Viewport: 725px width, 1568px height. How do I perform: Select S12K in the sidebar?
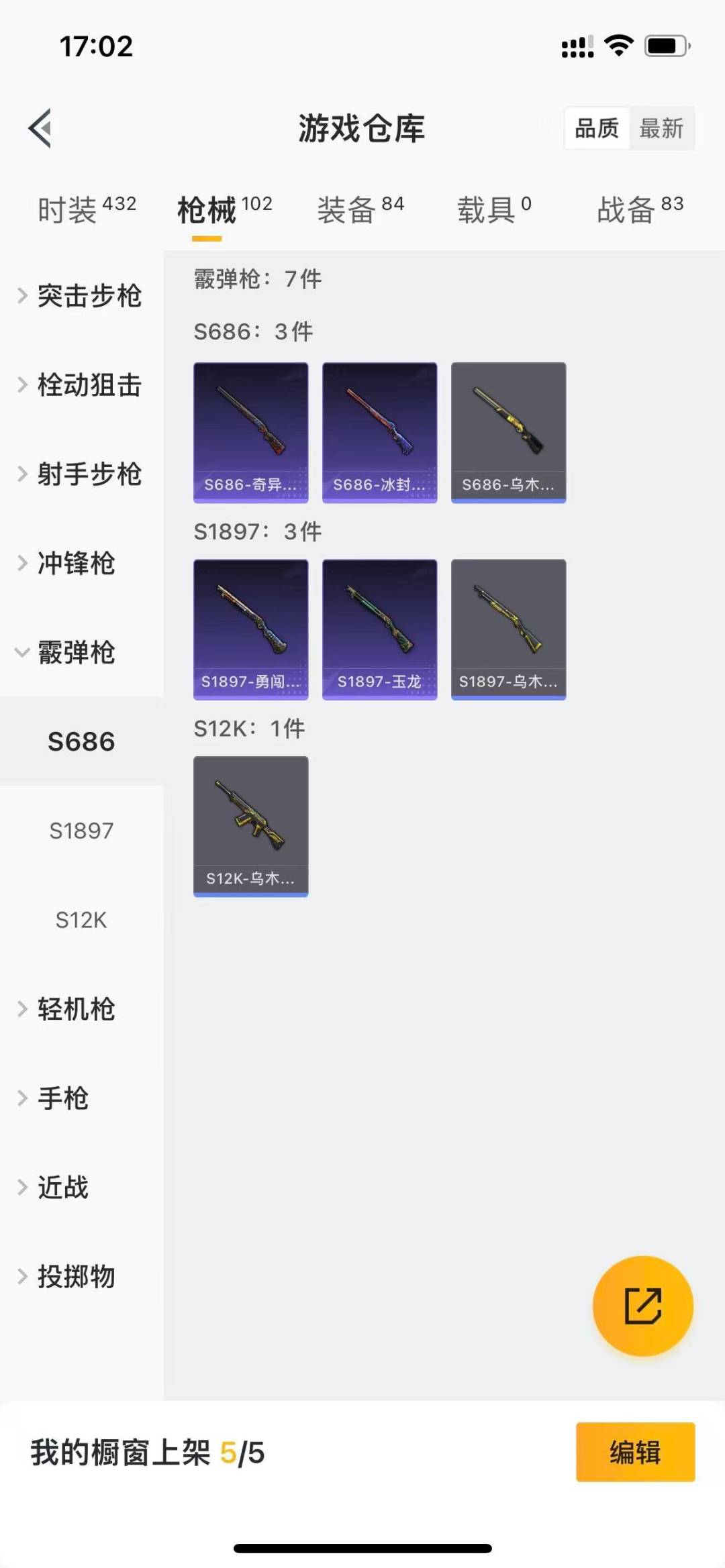tap(81, 920)
